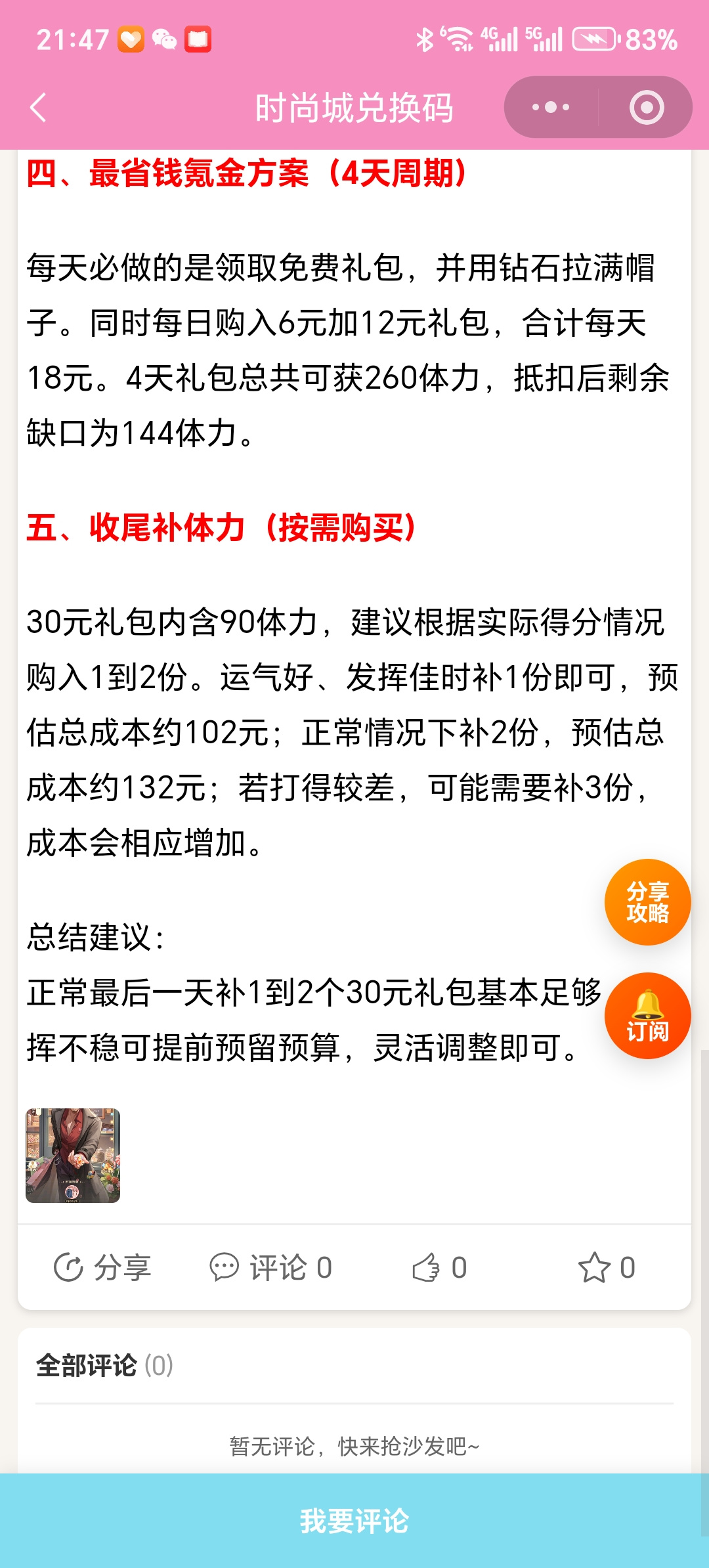Open 评论 0 comments
Viewport: 709px width, 1568px height.
tap(270, 1267)
